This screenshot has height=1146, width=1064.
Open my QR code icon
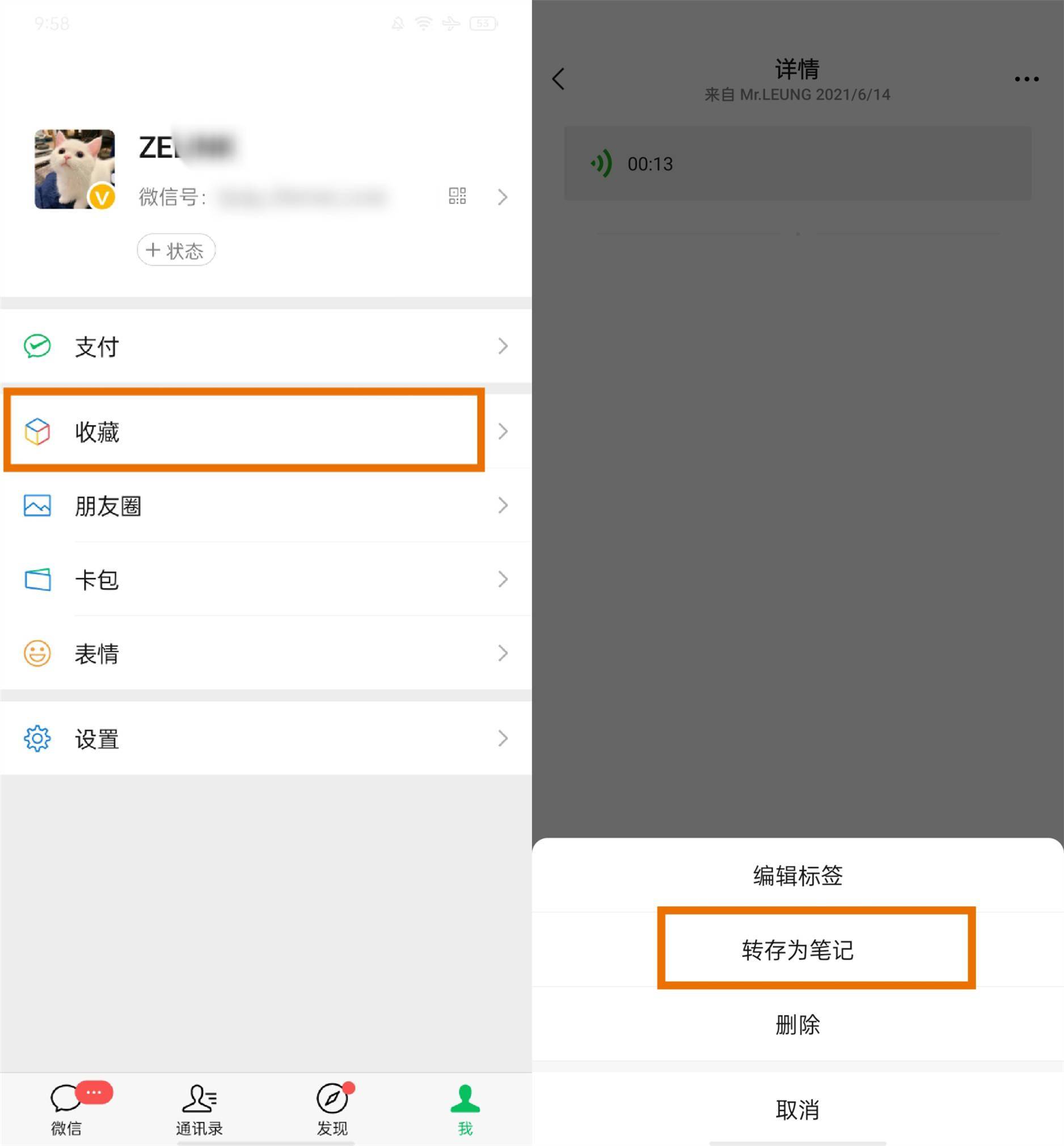tap(457, 196)
